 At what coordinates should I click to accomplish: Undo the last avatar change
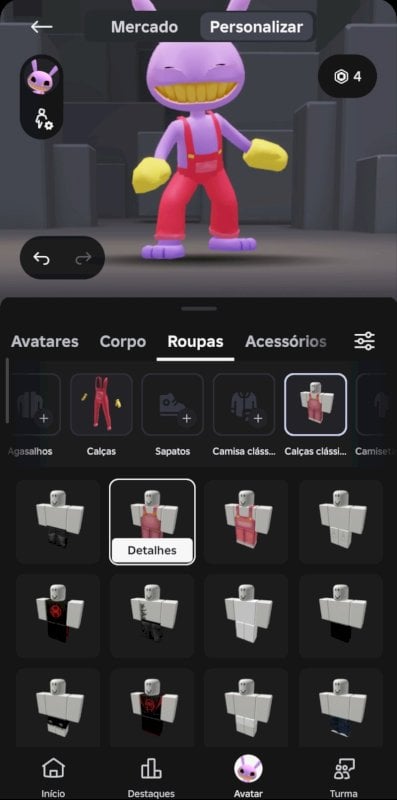[41, 259]
